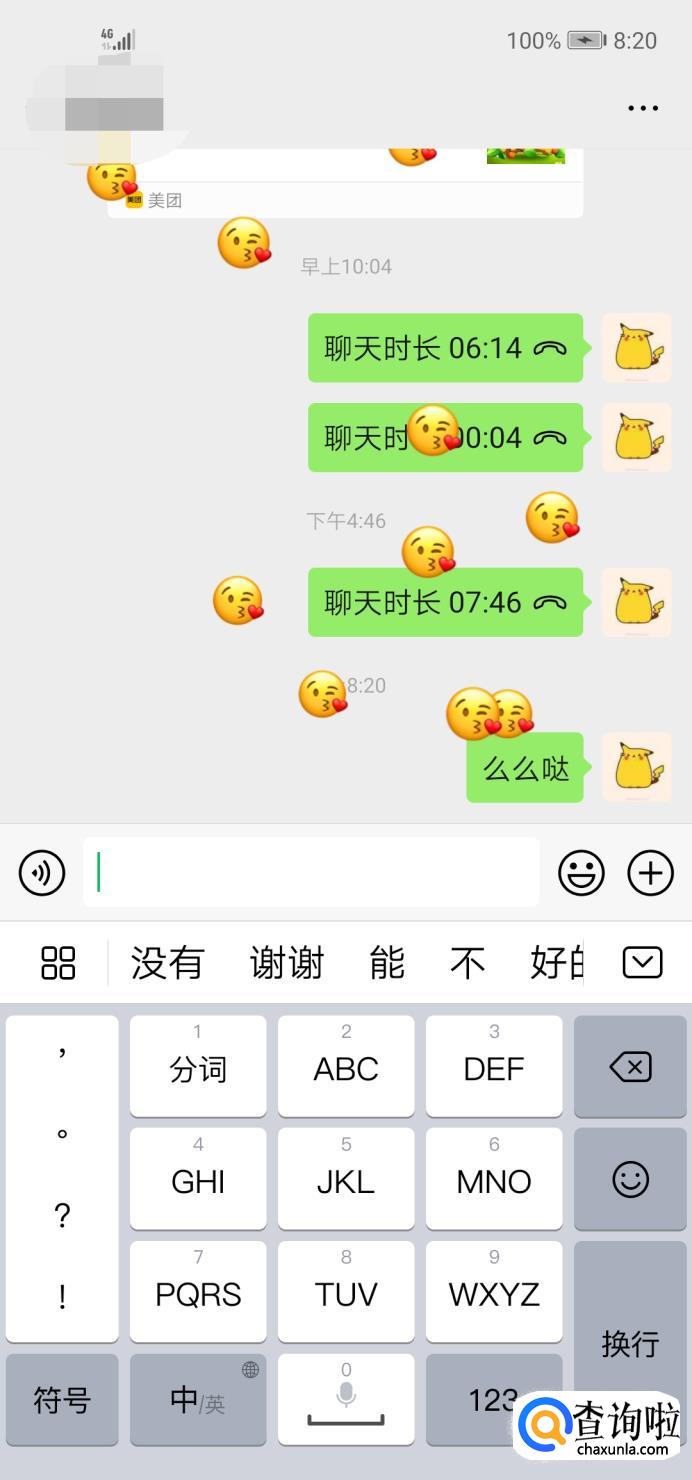692x1480 pixels.
Task: Choose the suggested word 能
Action: 387,963
